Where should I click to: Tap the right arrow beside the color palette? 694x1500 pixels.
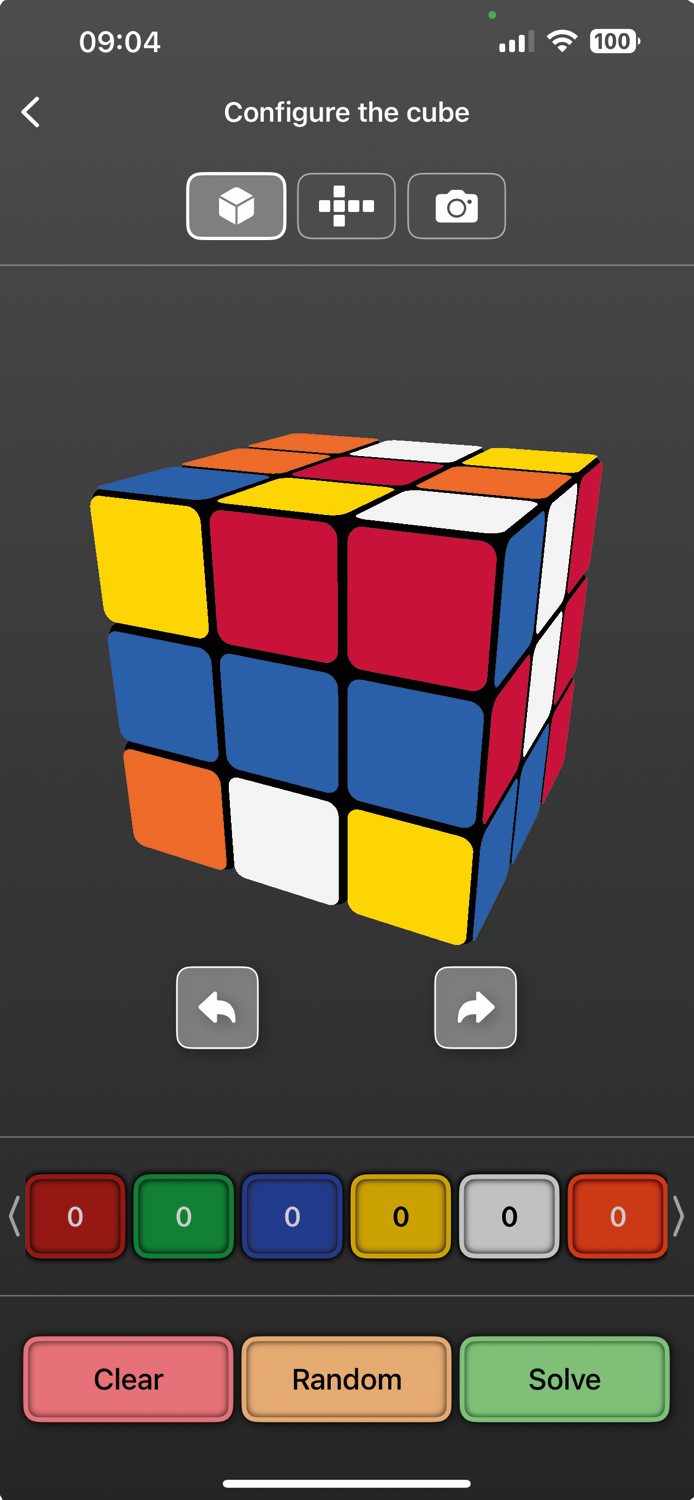(x=679, y=1217)
